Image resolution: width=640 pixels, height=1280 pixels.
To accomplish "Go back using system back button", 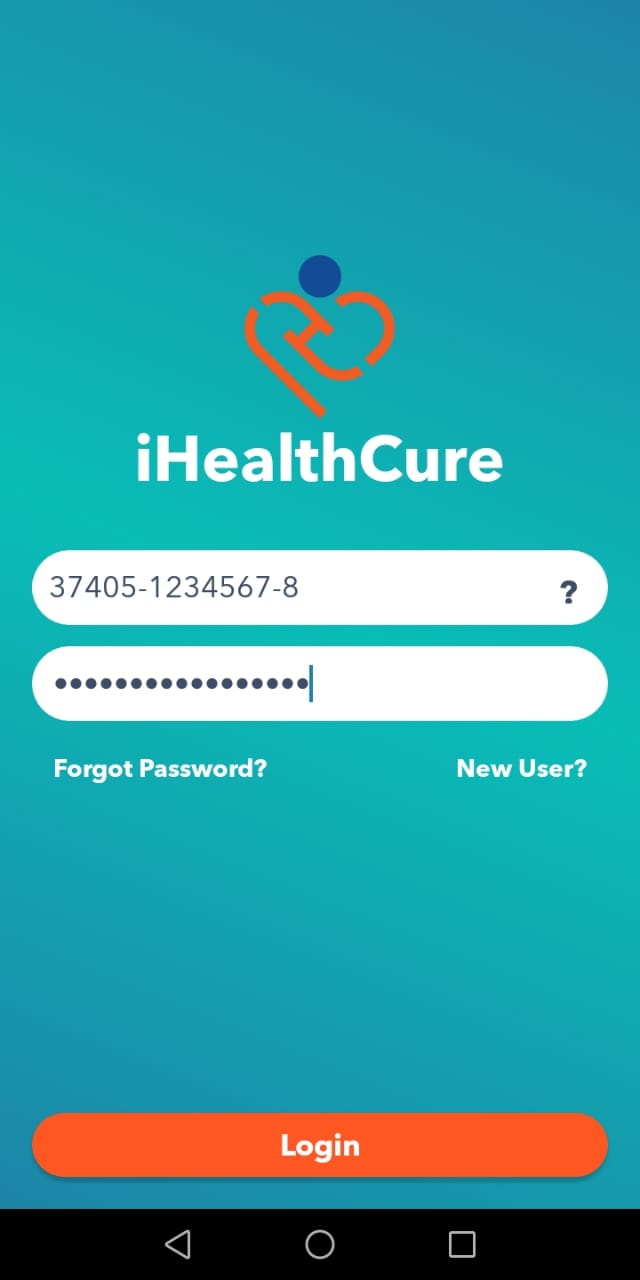I will point(178,1244).
